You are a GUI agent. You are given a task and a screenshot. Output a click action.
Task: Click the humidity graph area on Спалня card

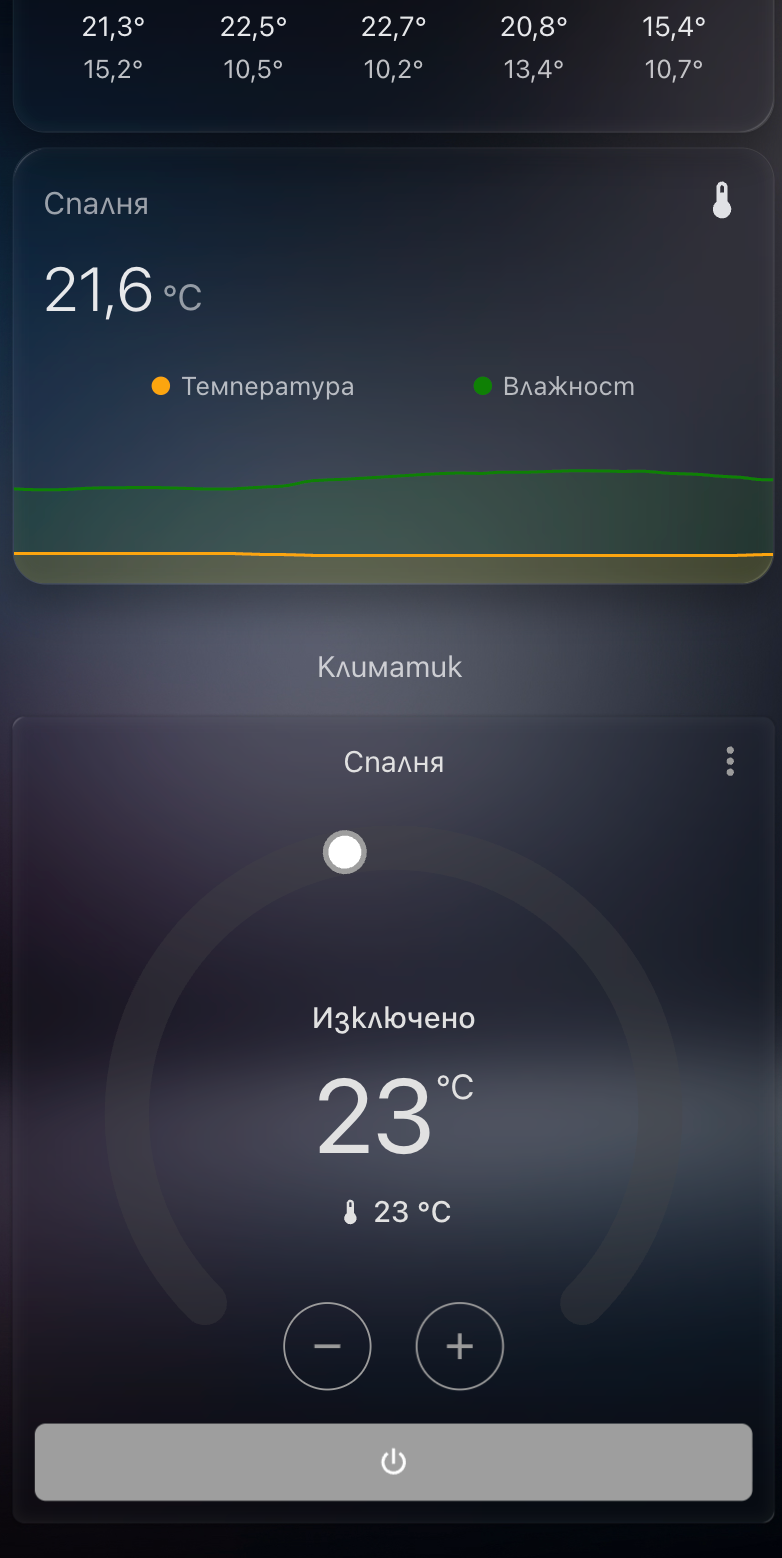coord(390,510)
